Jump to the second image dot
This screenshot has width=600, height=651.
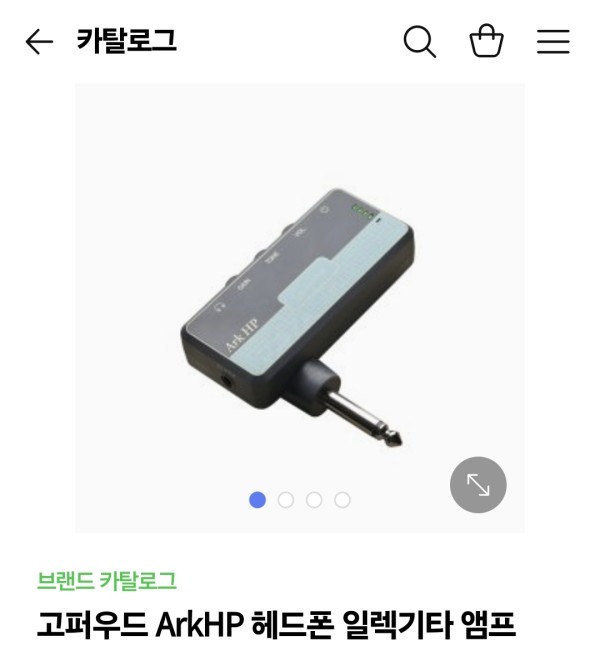pos(286,500)
